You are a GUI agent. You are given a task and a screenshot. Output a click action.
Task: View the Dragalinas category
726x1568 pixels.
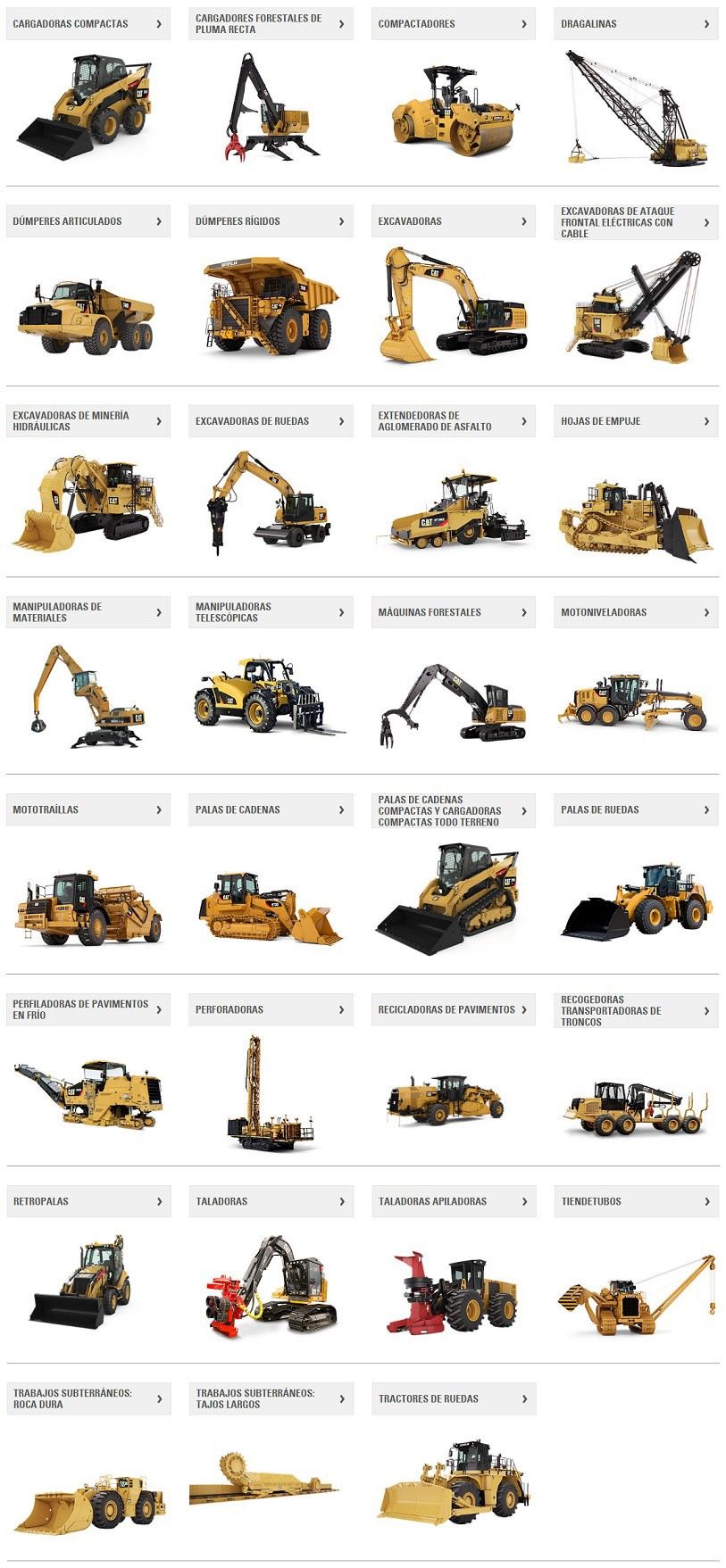(635, 24)
